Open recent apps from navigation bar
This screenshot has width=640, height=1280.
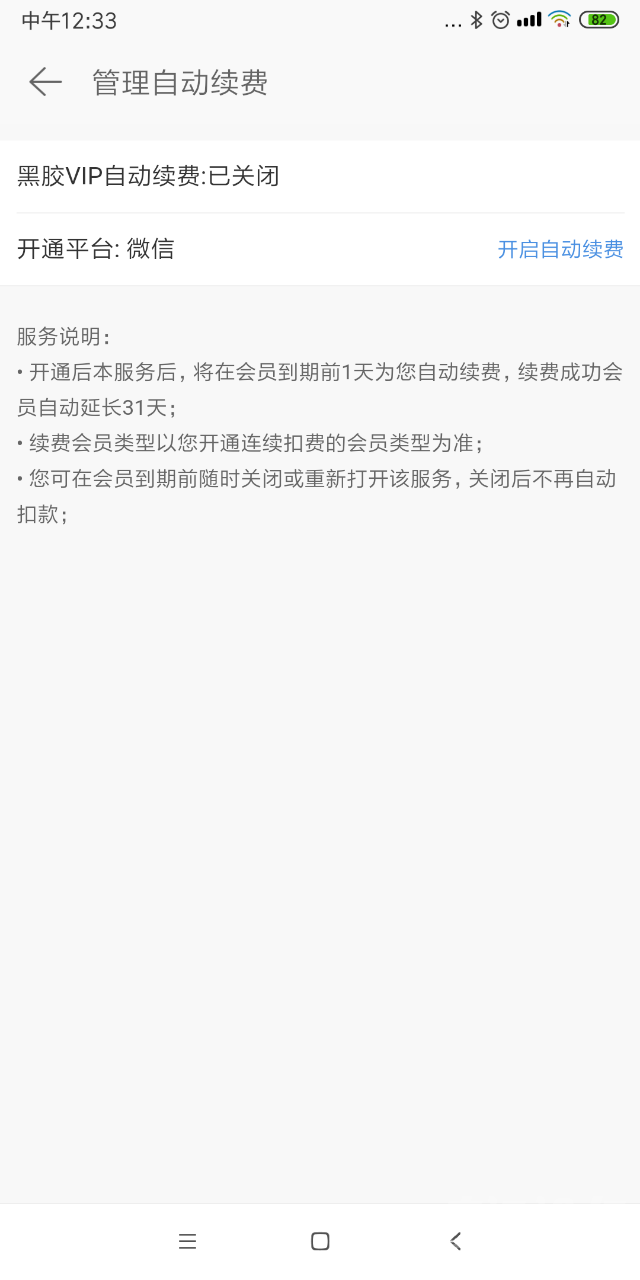pos(187,1241)
